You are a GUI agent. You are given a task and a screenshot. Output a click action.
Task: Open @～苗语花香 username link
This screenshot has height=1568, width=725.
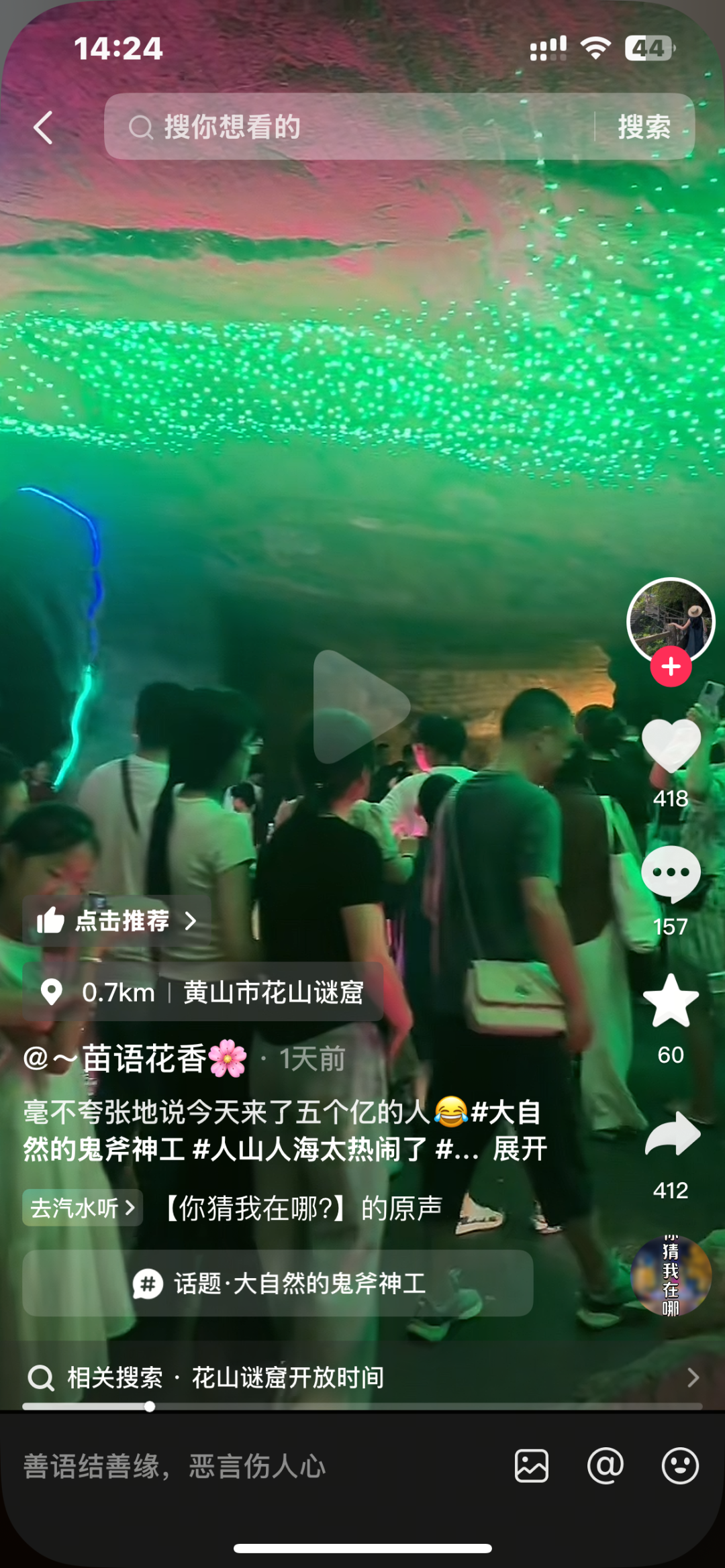[x=134, y=1059]
